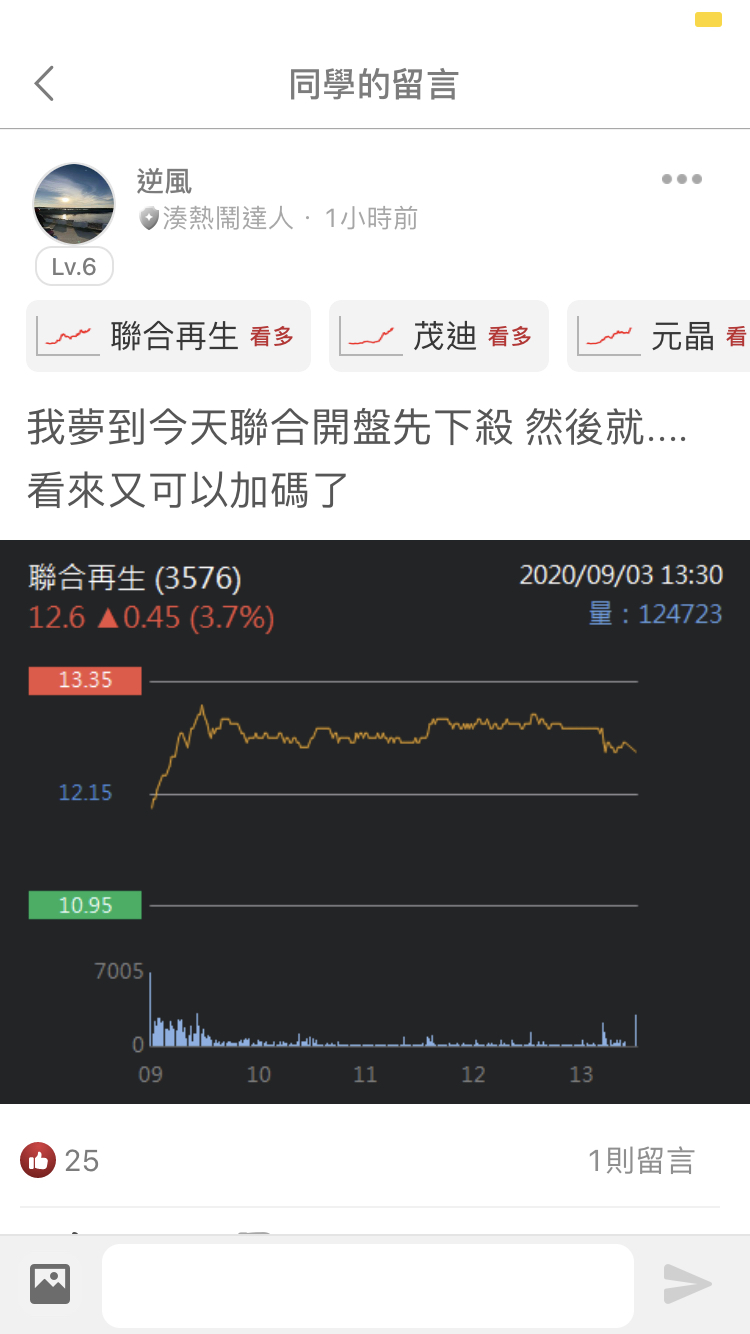Open the 元晶 stock chip
This screenshot has width=750, height=1334.
pos(662,336)
